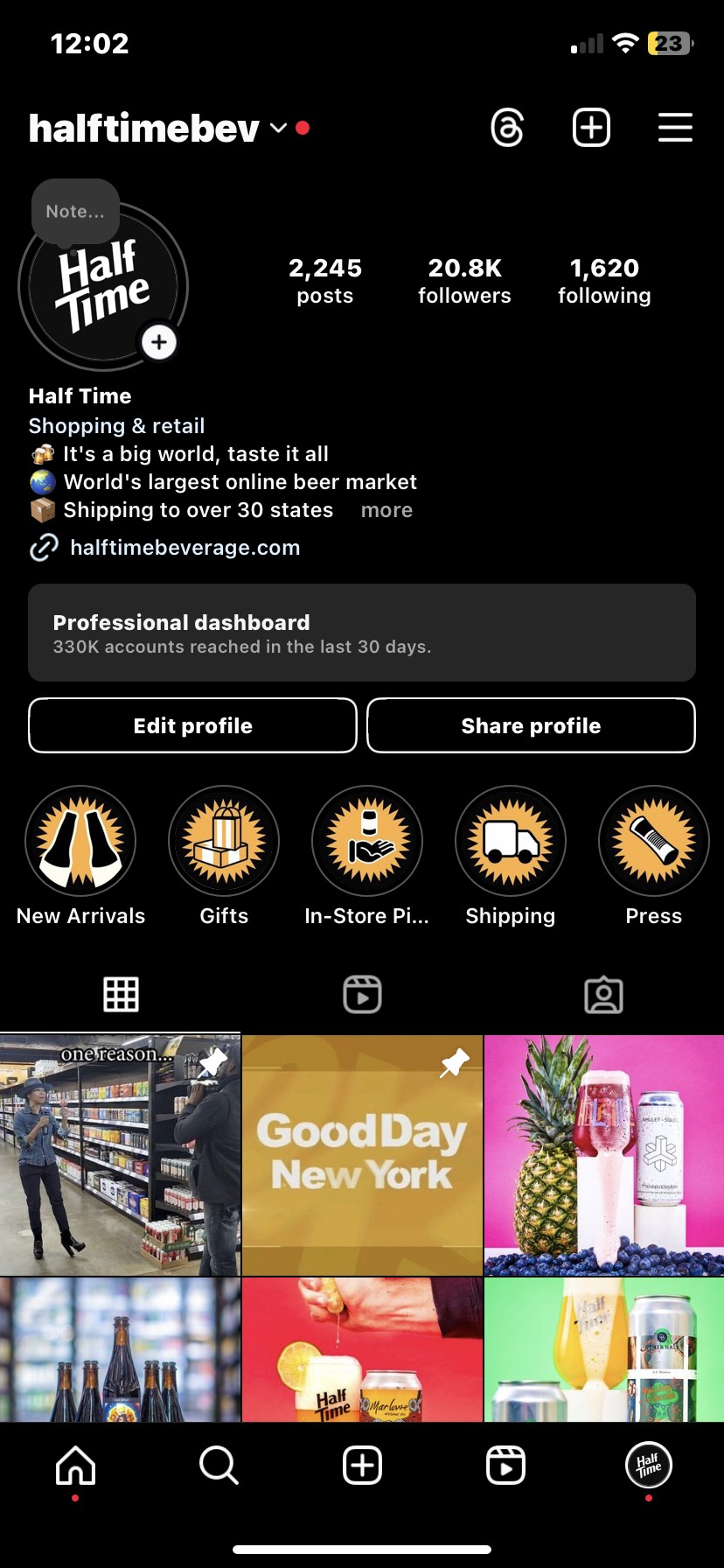Open the Professional dashboard

click(x=362, y=633)
